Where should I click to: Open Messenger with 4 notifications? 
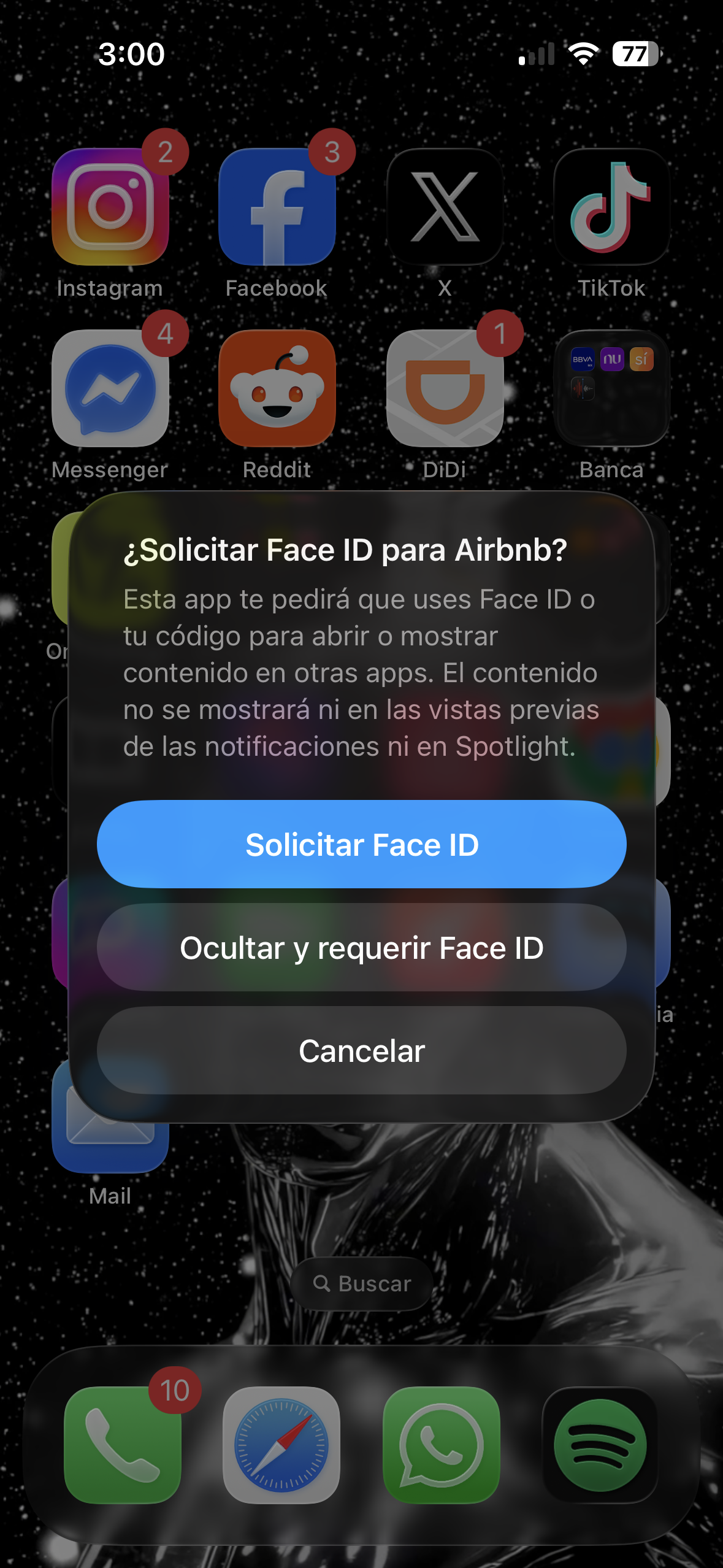pos(110,388)
